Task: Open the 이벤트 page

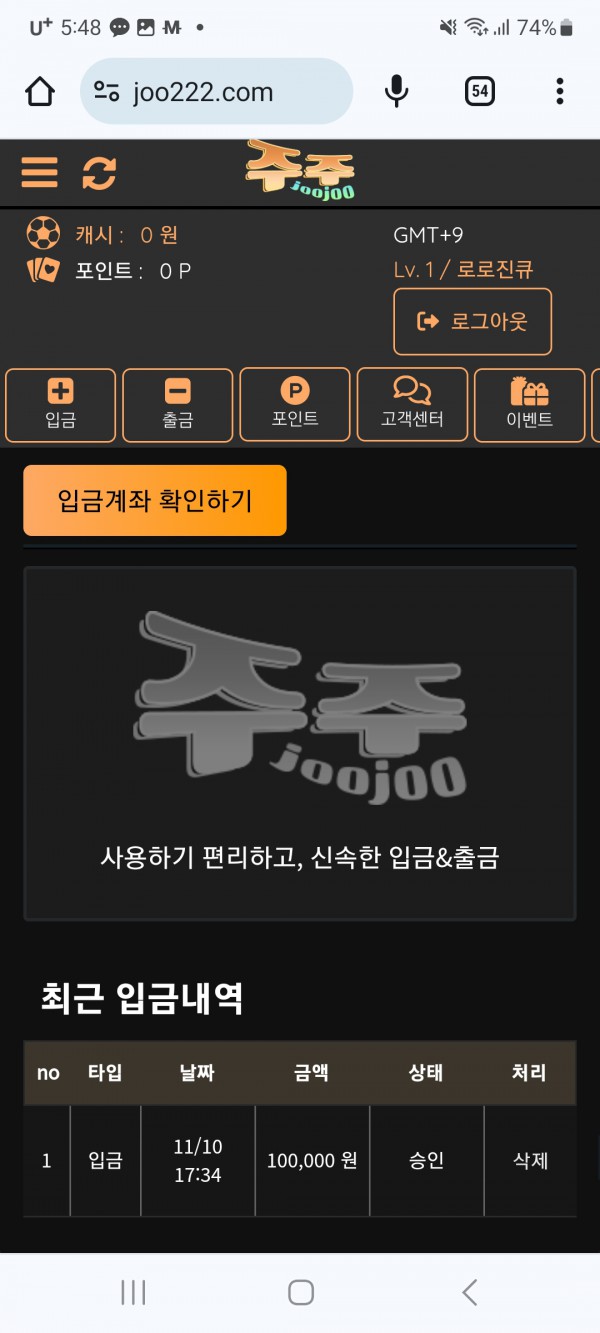Action: coord(529,405)
